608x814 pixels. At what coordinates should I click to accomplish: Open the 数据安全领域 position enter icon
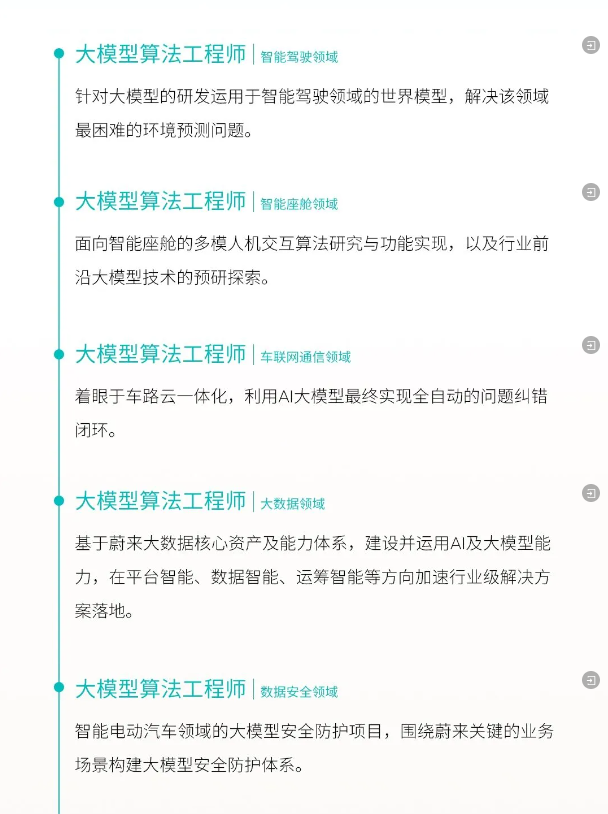[591, 680]
